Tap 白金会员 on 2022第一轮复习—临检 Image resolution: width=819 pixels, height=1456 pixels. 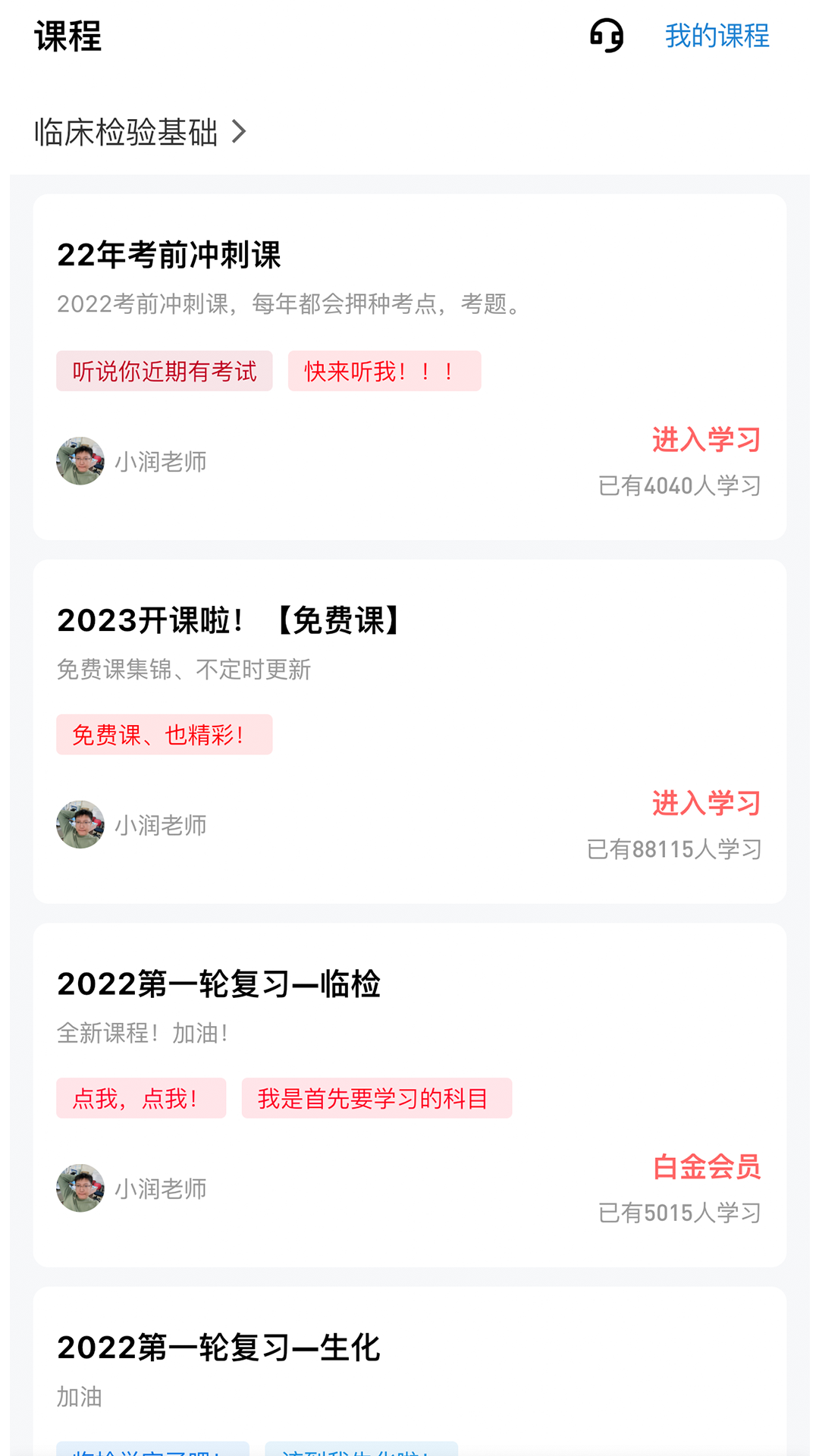[706, 1167]
